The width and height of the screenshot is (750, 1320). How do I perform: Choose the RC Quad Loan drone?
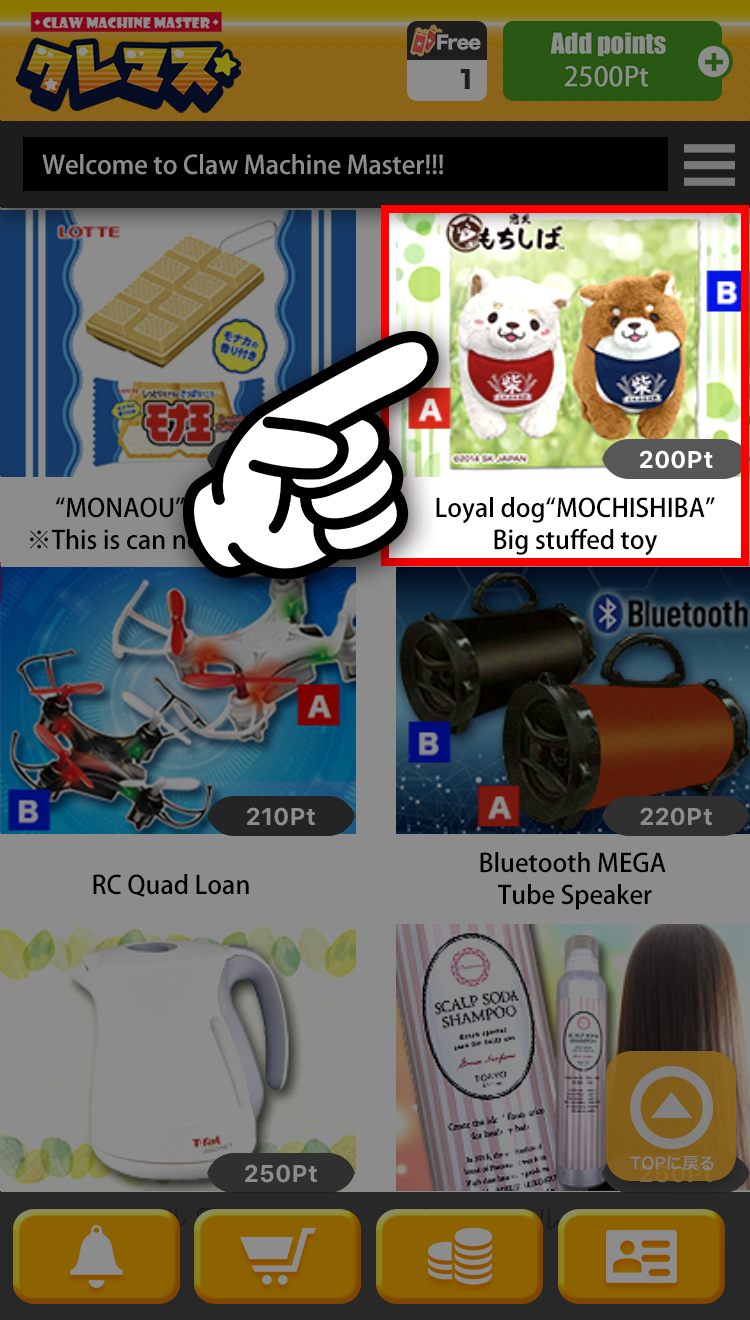177,700
